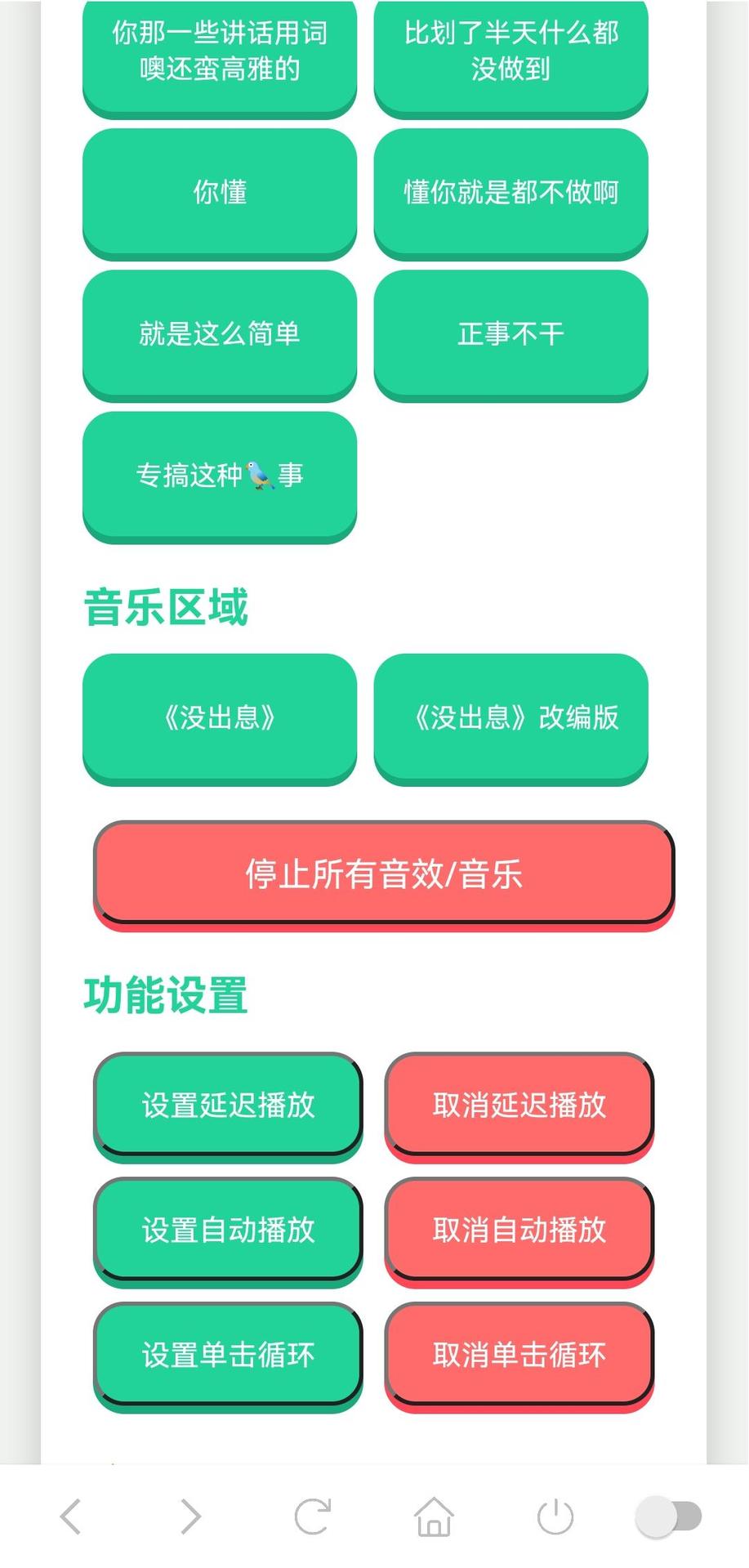The width and height of the screenshot is (749, 1568).
Task: Select 设置延迟播放
Action: click(x=228, y=1105)
